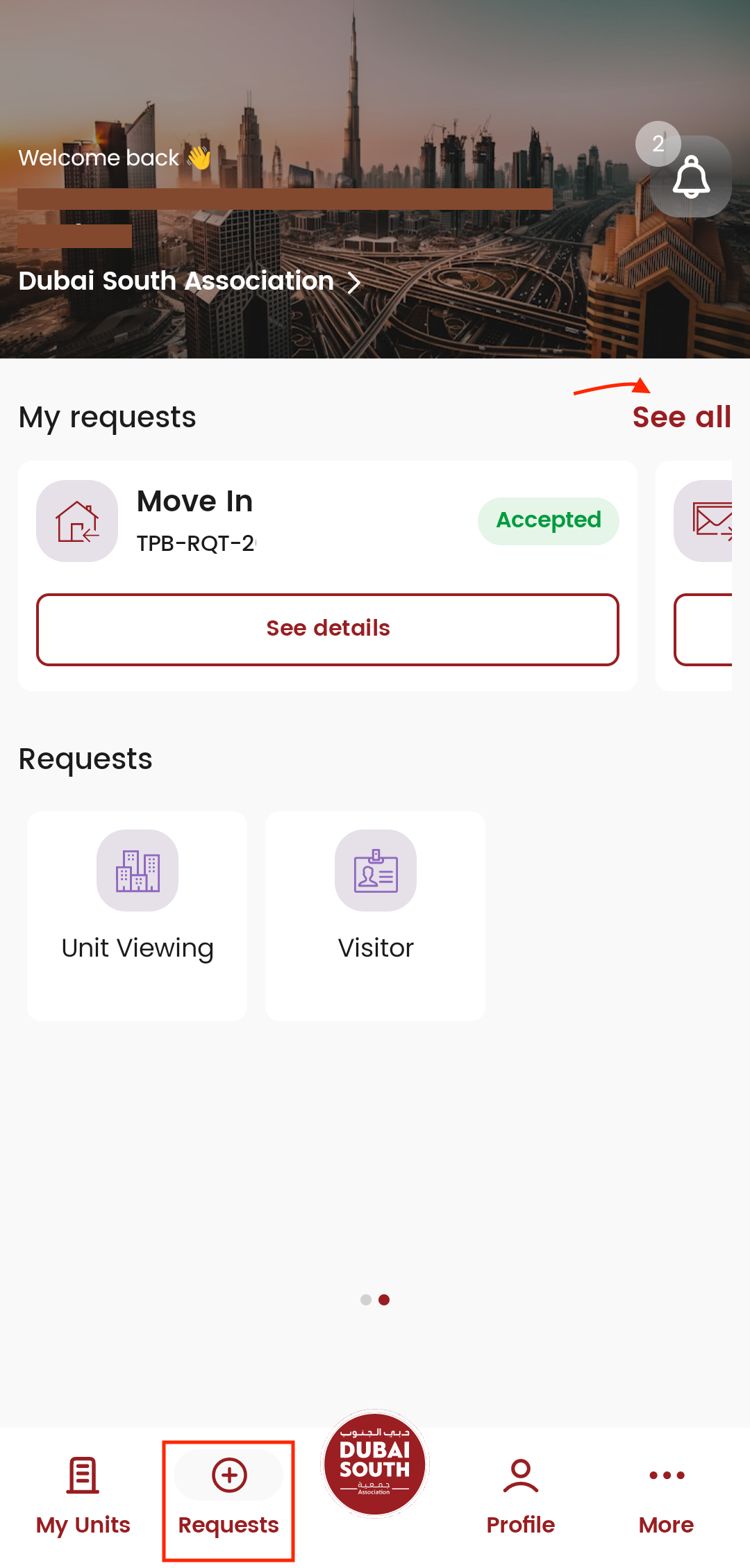The height and width of the screenshot is (1568, 750).
Task: Switch to My Units tab
Action: pyautogui.click(x=83, y=1495)
